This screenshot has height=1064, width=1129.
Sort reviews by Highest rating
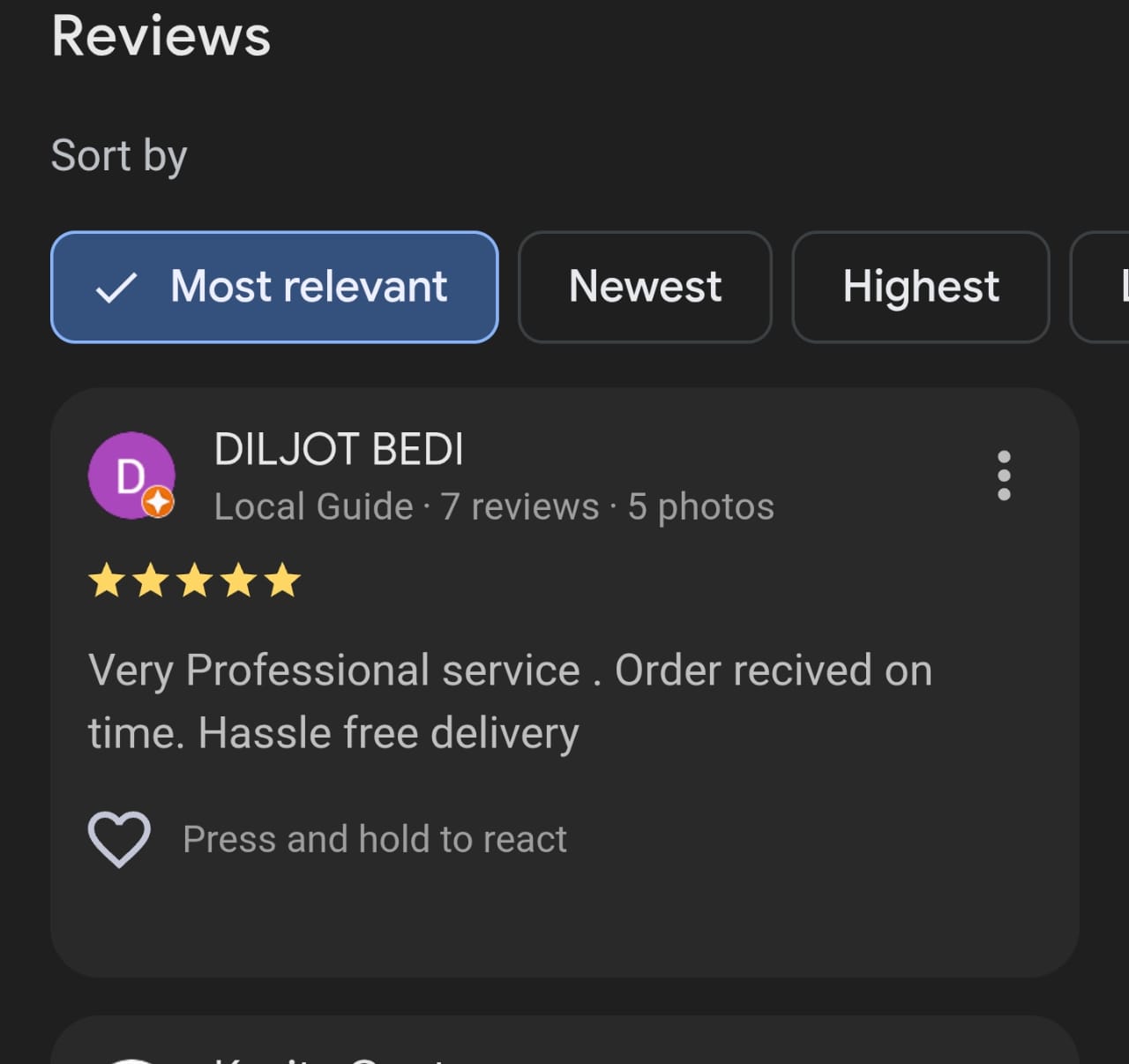click(x=921, y=287)
